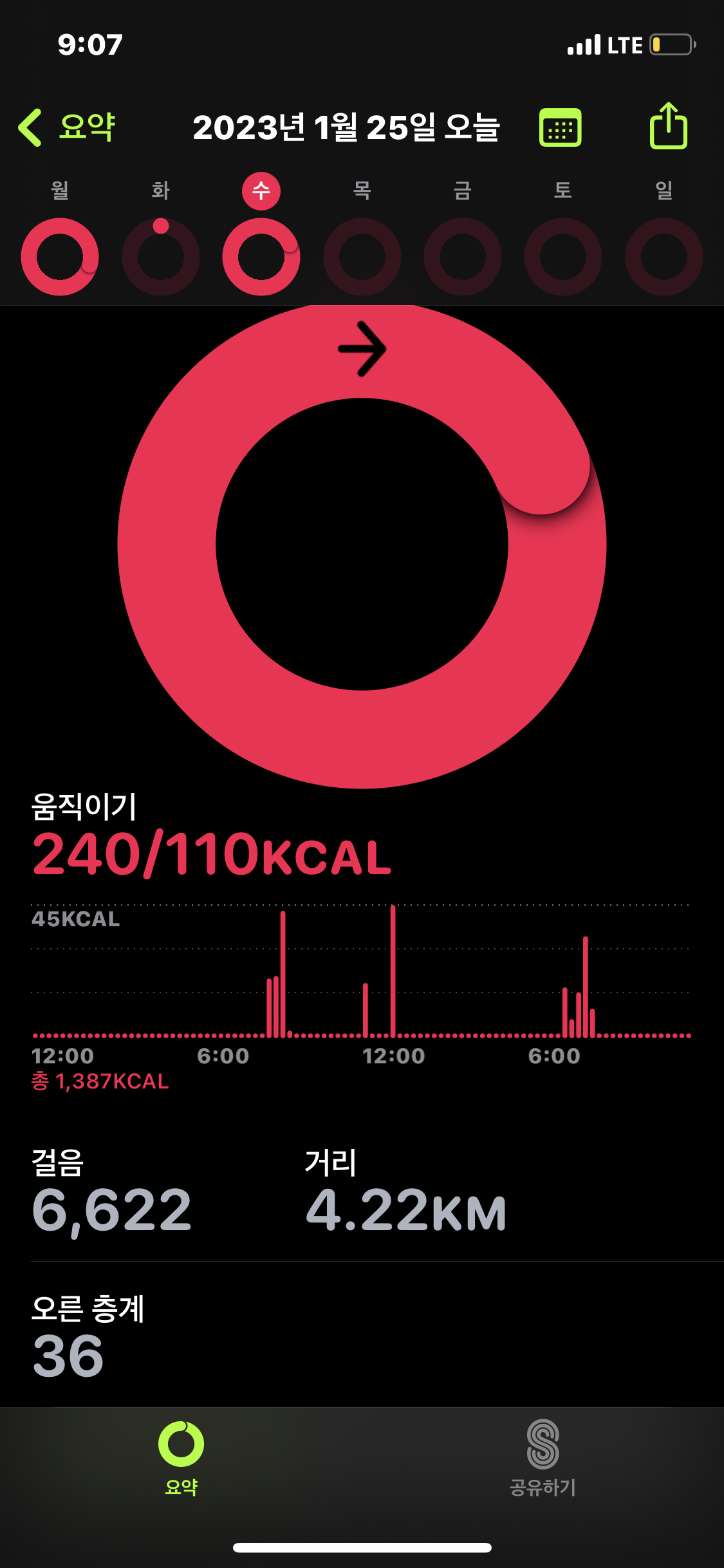
Task: Select 월 (Monday) activity ring
Action: [x=60, y=257]
